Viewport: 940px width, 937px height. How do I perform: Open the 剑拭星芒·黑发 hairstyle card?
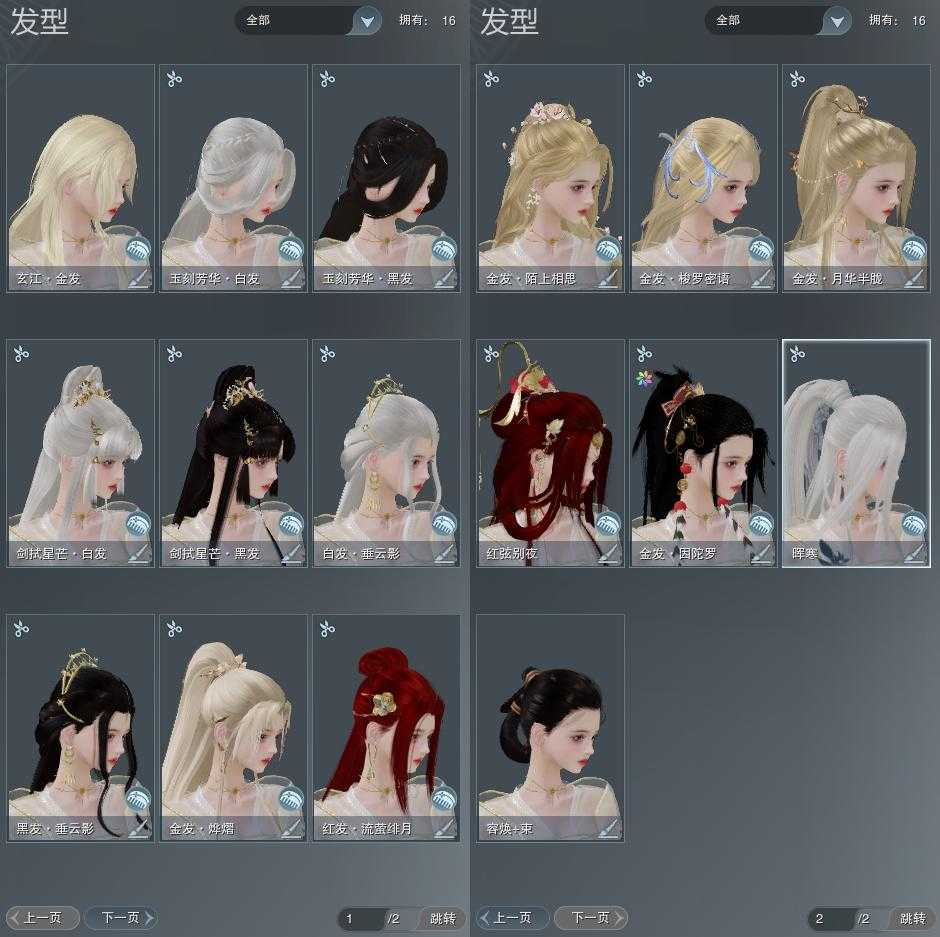[234, 452]
